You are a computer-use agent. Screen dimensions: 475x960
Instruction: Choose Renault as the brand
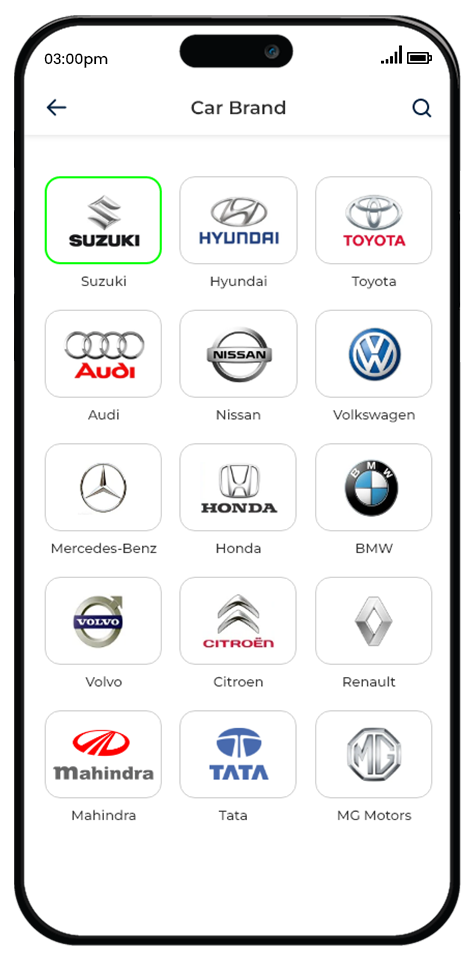point(373,621)
